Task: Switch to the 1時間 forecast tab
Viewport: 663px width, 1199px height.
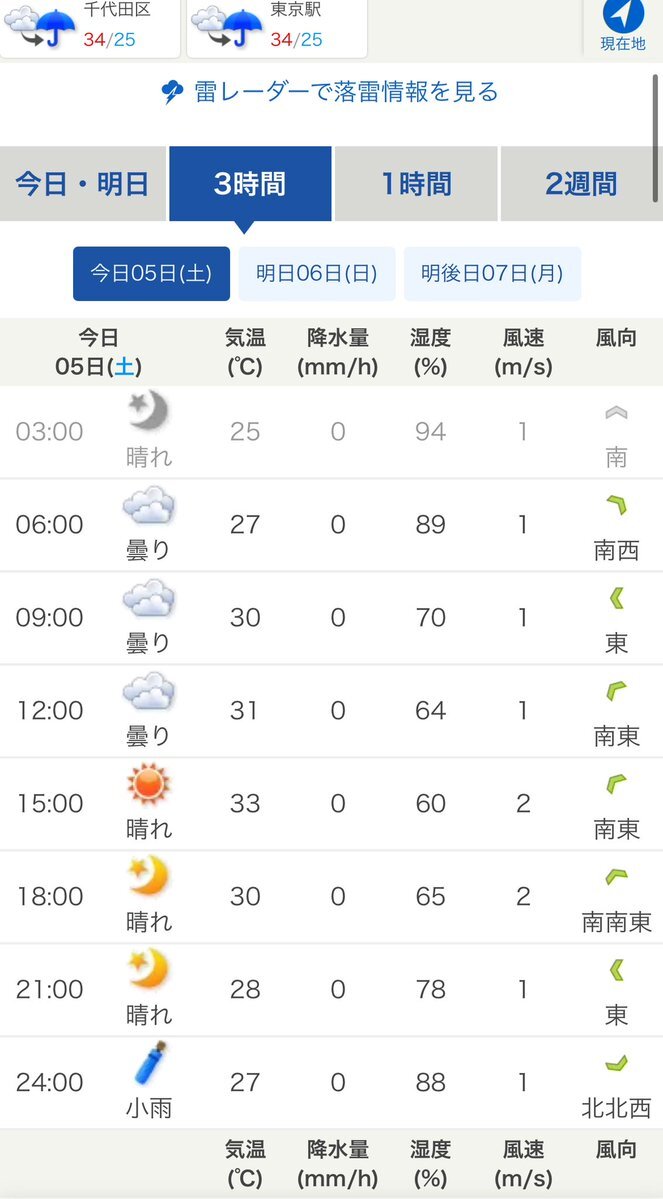Action: click(x=416, y=184)
